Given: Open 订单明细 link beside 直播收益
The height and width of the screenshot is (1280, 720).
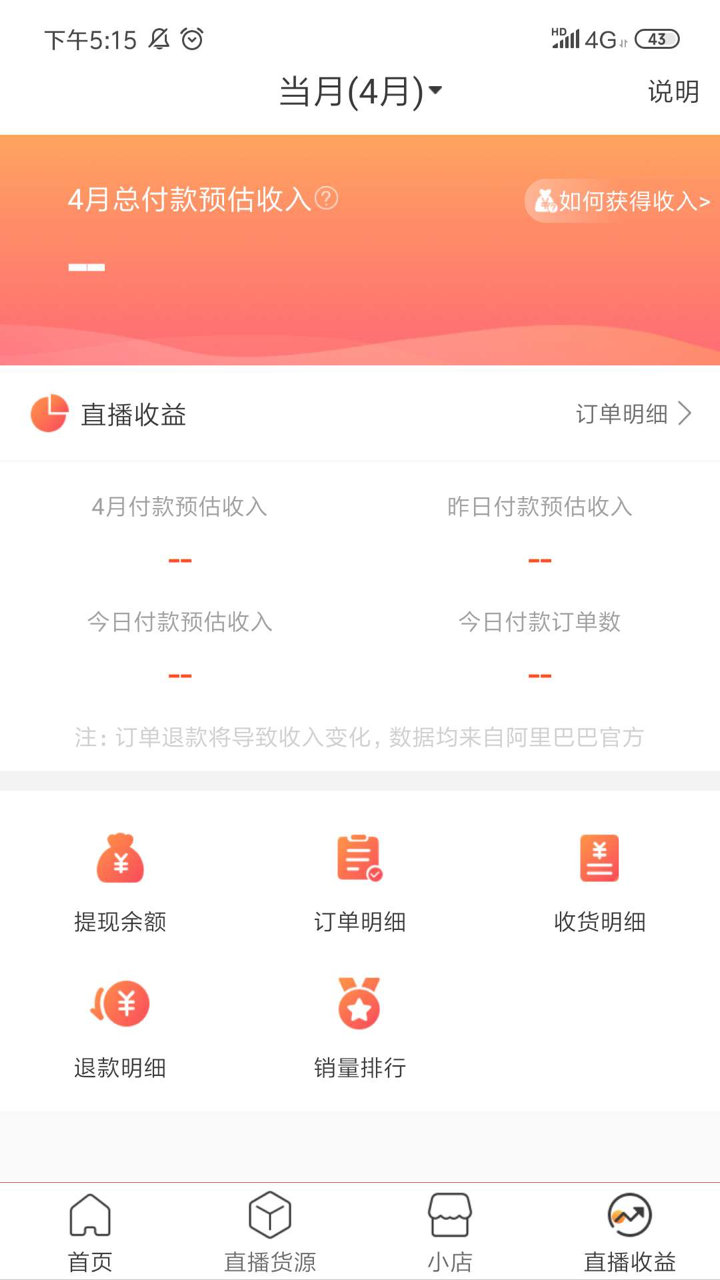Looking at the screenshot, I should tap(634, 414).
